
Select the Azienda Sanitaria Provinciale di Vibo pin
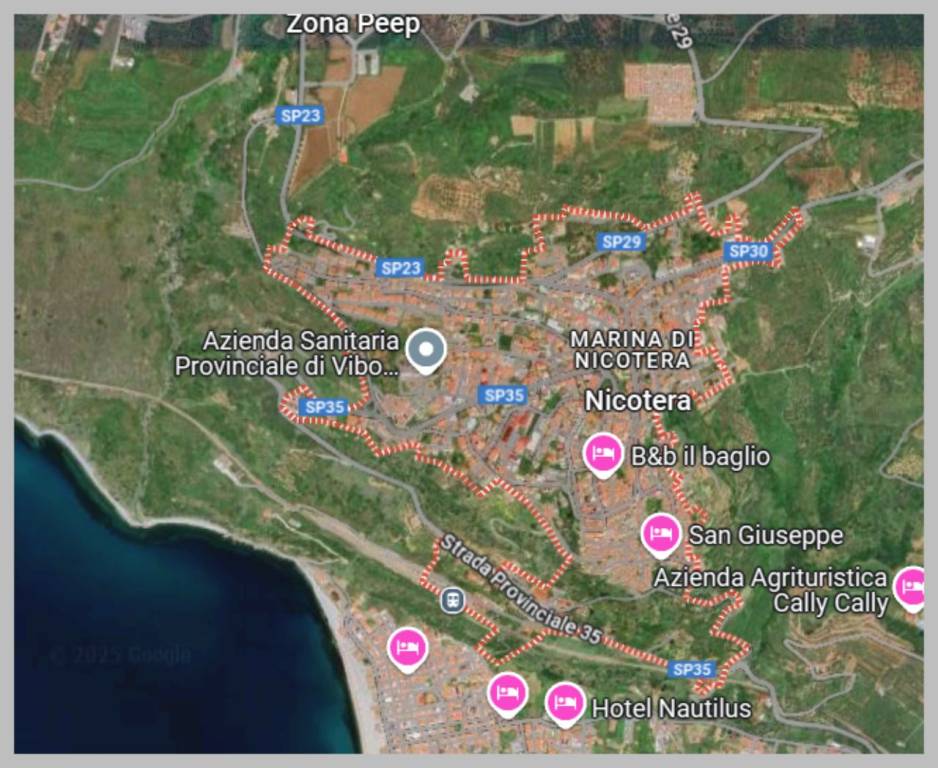click(x=429, y=350)
